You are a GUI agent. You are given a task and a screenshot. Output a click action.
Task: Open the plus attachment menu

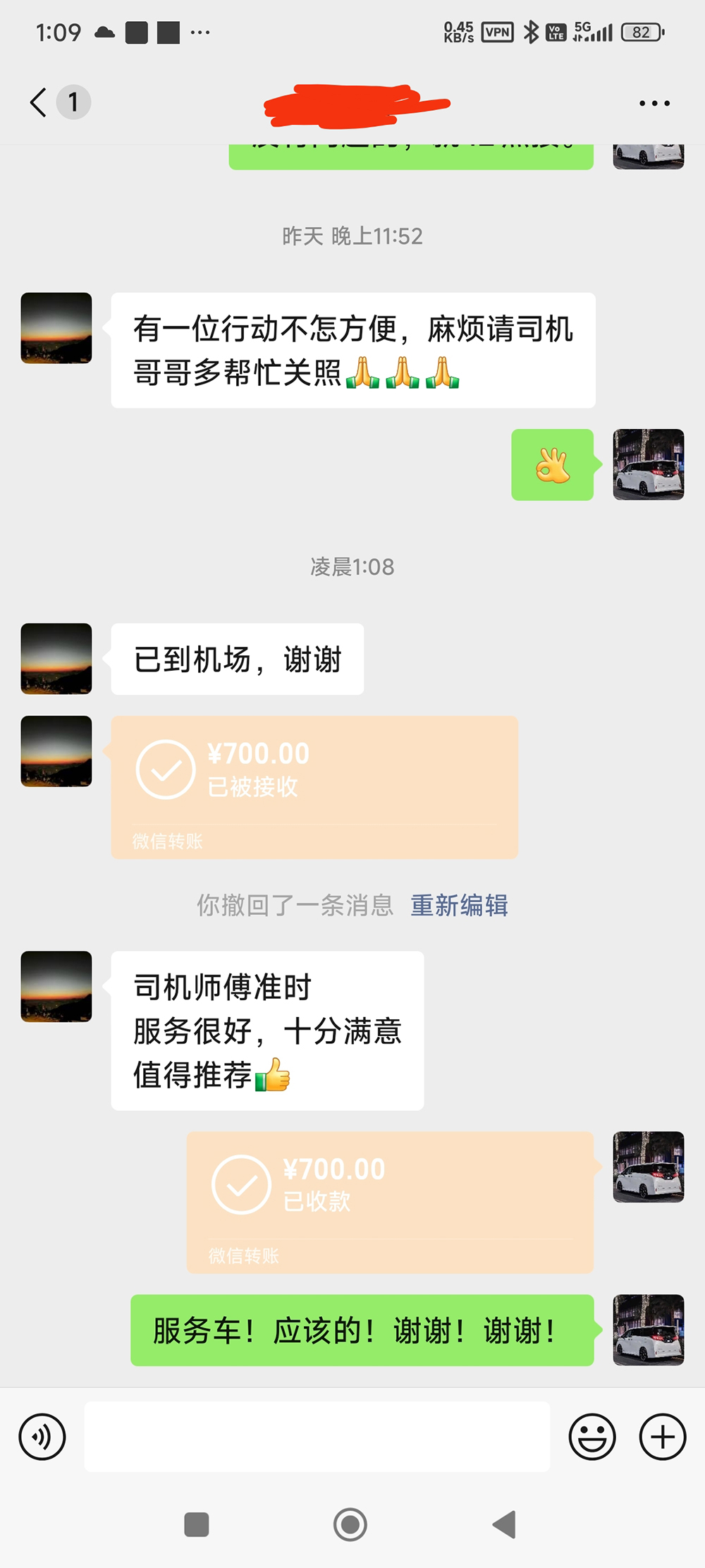[x=662, y=1437]
